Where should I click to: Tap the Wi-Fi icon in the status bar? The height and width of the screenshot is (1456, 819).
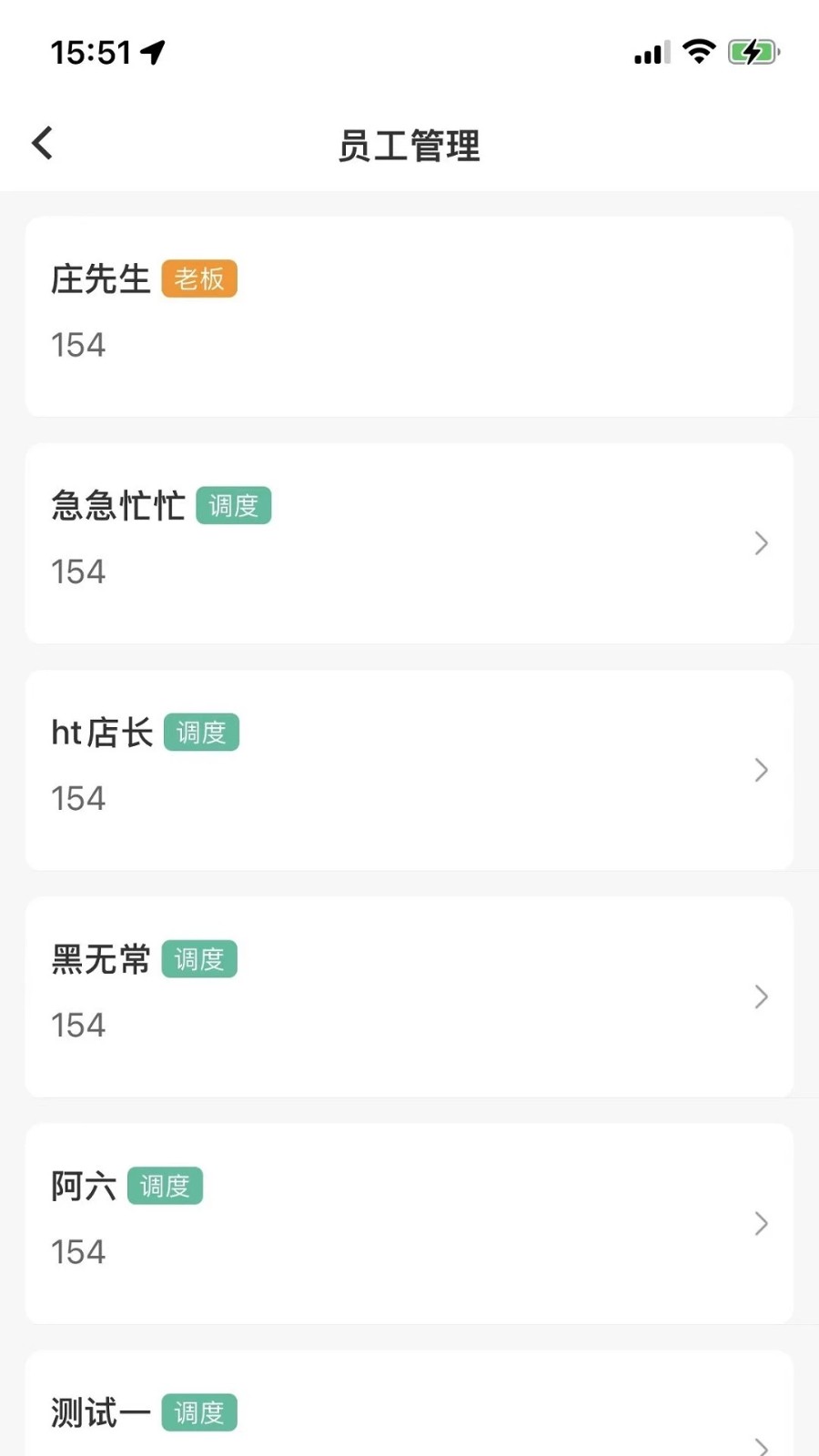(x=697, y=51)
